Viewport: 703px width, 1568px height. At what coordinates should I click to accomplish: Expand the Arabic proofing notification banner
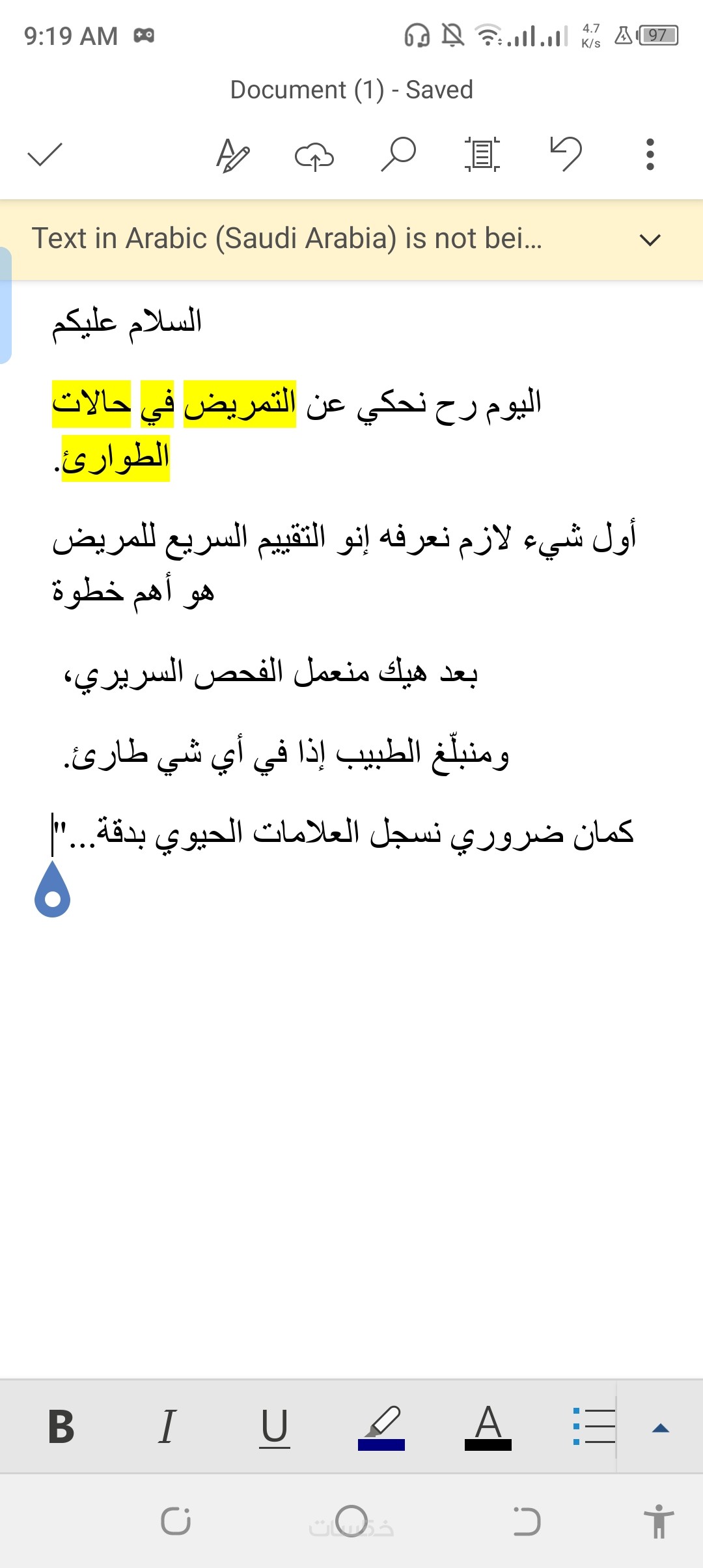(x=650, y=240)
